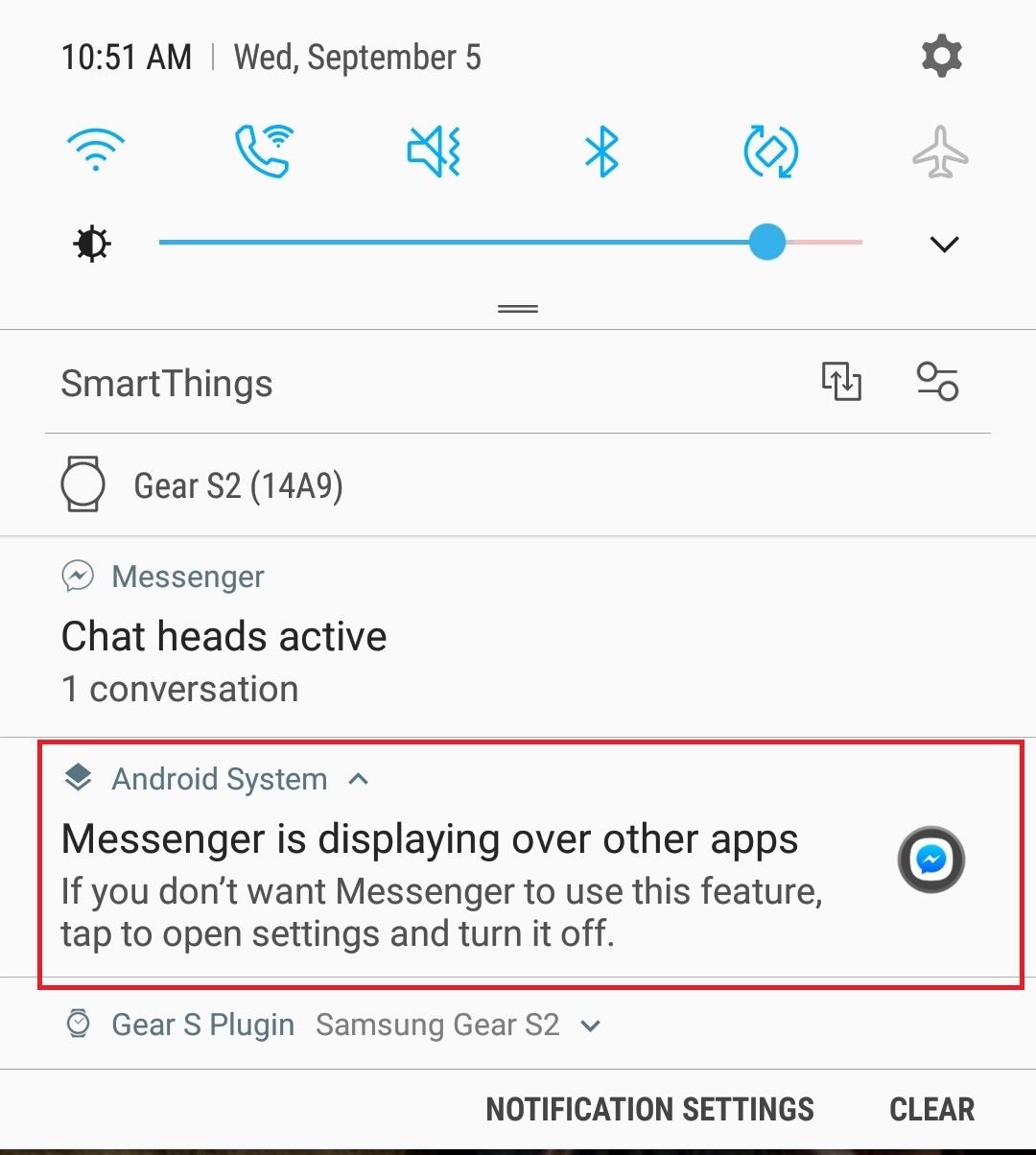The image size is (1036, 1155).
Task: Toggle the vibrate sound mode
Action: click(434, 151)
